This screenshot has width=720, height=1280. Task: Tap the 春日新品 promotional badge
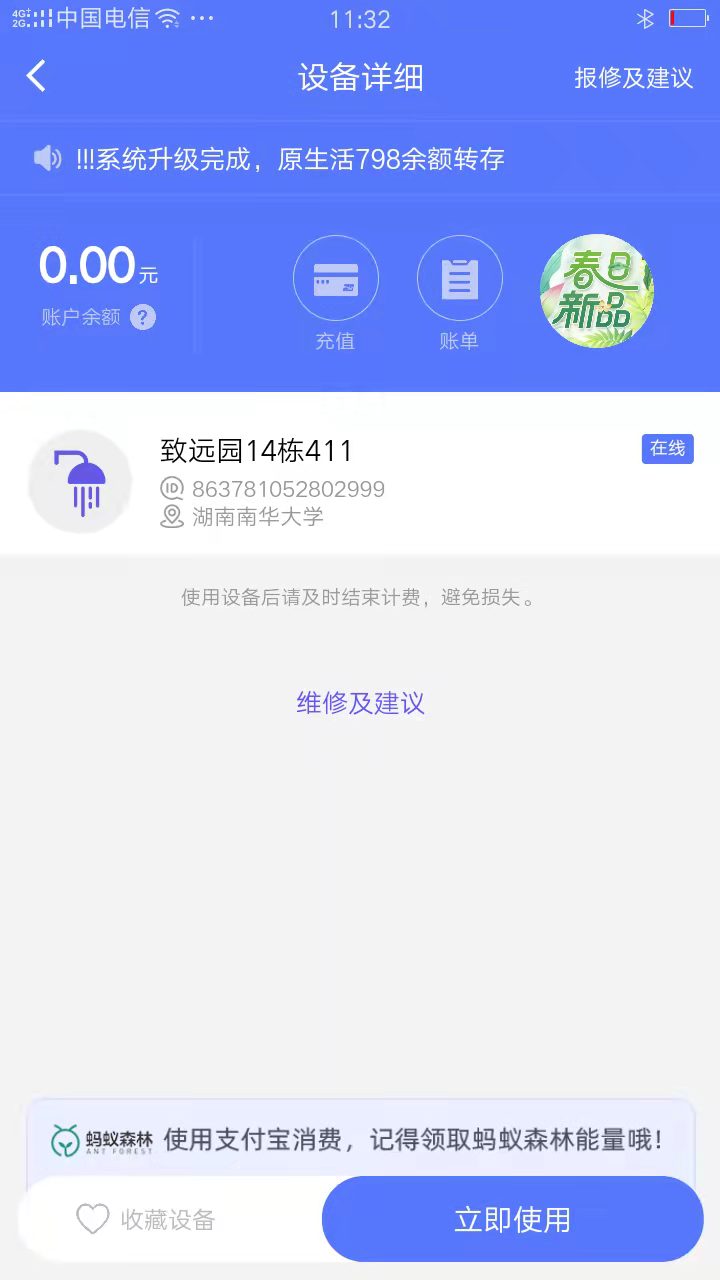pyautogui.click(x=597, y=291)
